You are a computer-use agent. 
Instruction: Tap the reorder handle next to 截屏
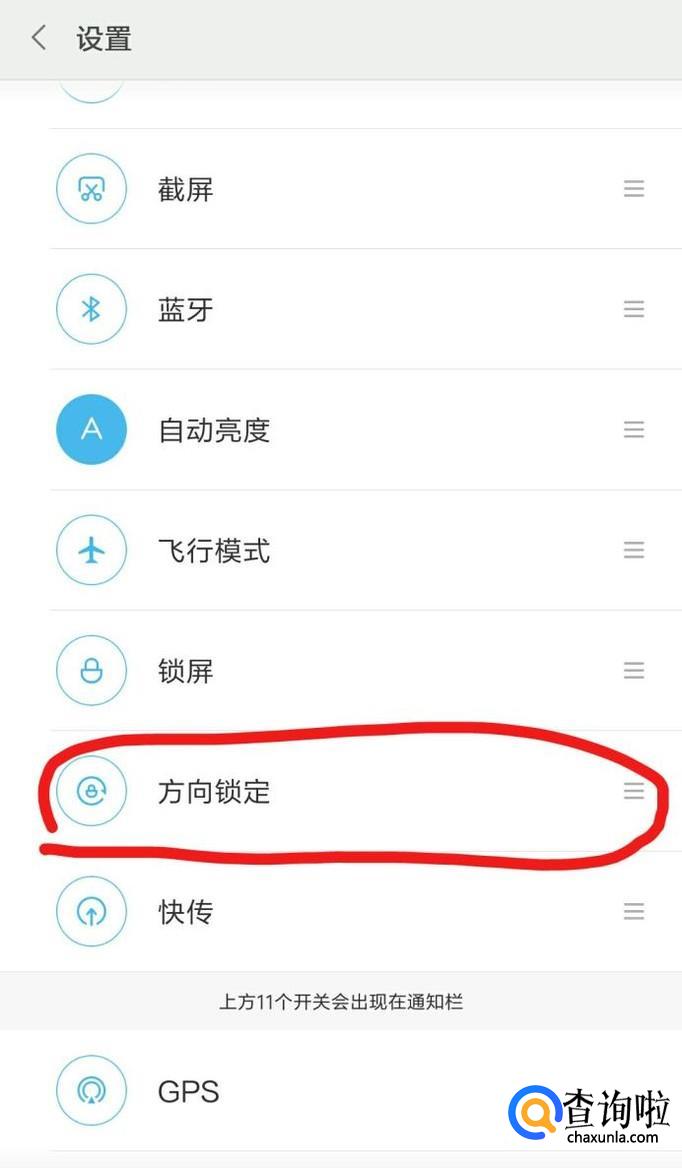tap(634, 189)
